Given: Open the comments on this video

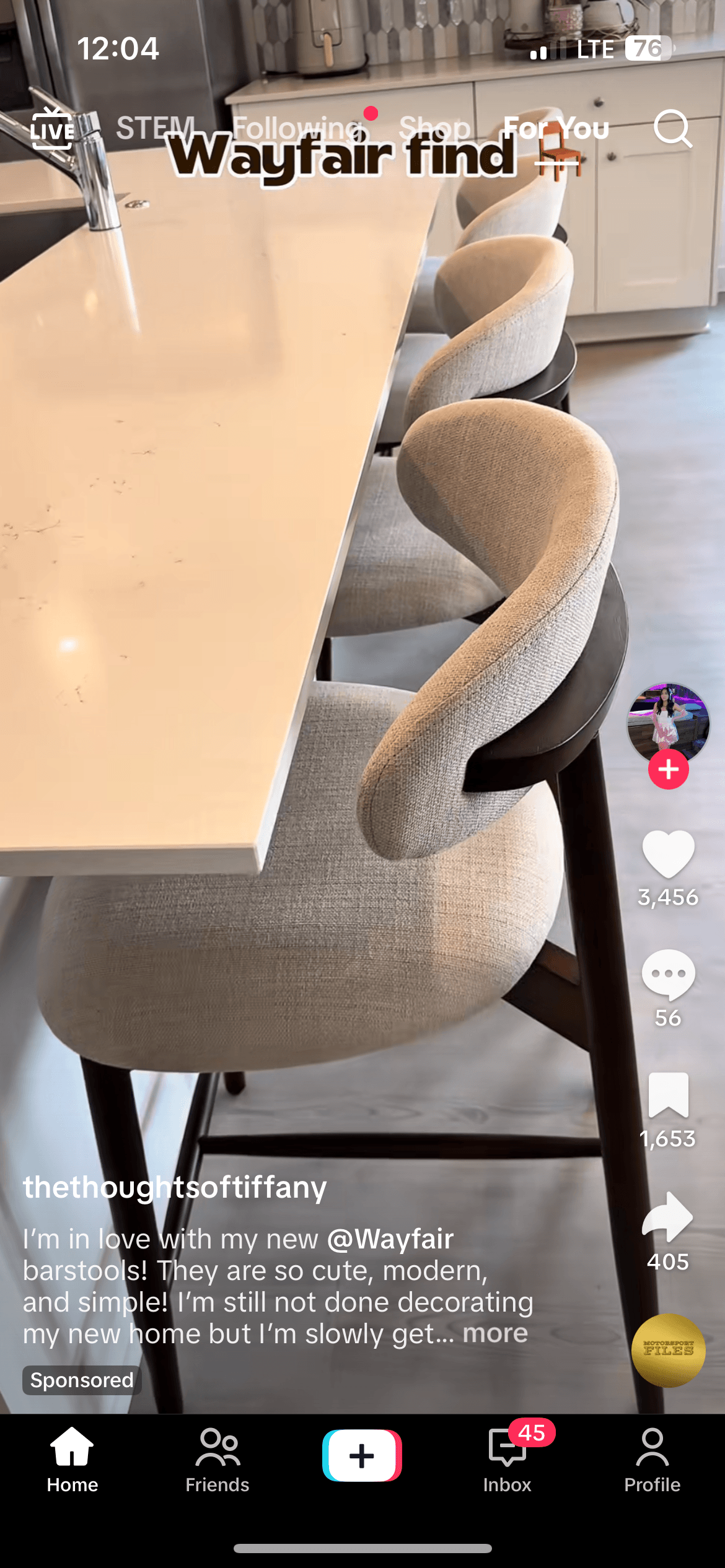Looking at the screenshot, I should click(x=668, y=975).
